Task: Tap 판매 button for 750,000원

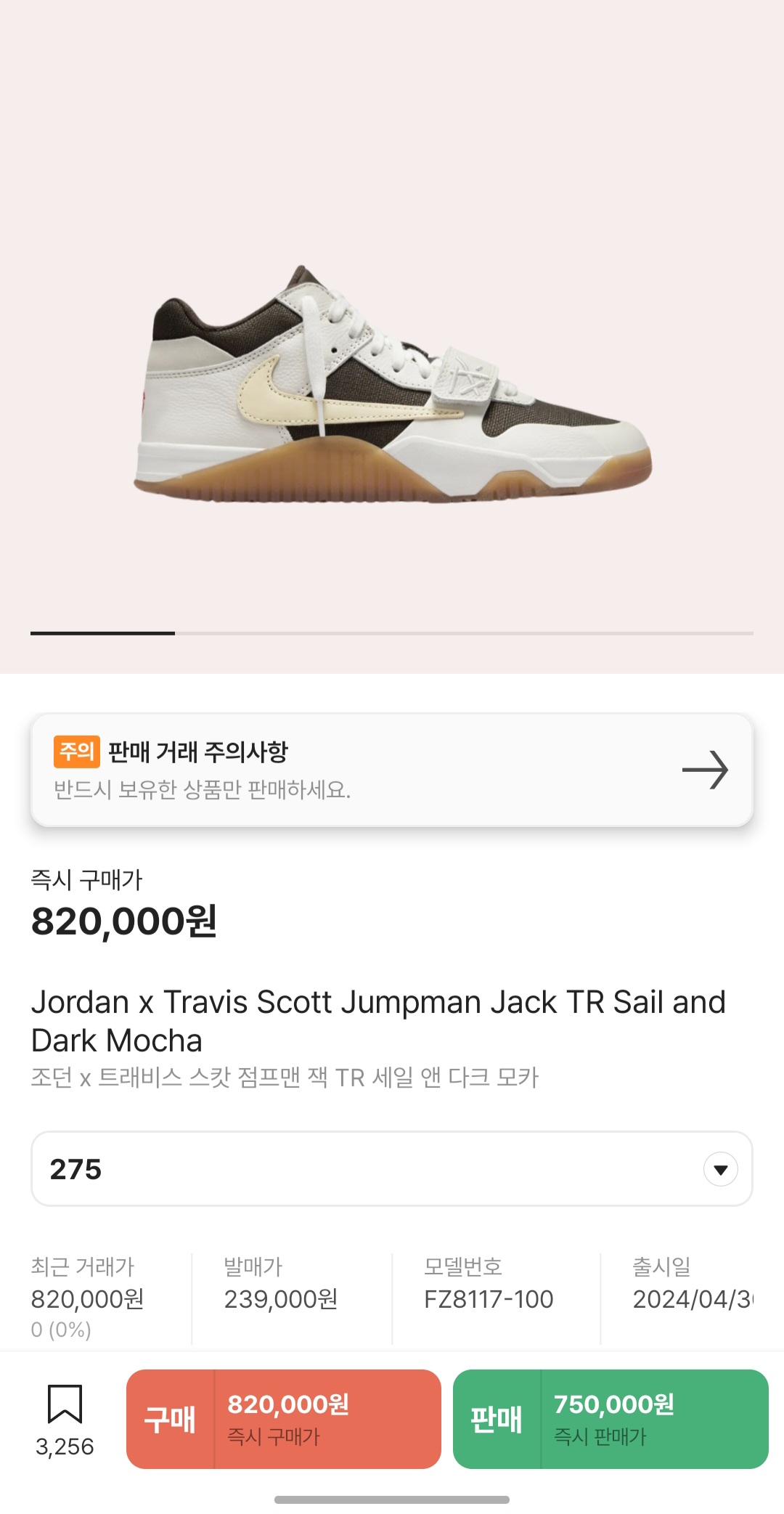Action: 610,1419
